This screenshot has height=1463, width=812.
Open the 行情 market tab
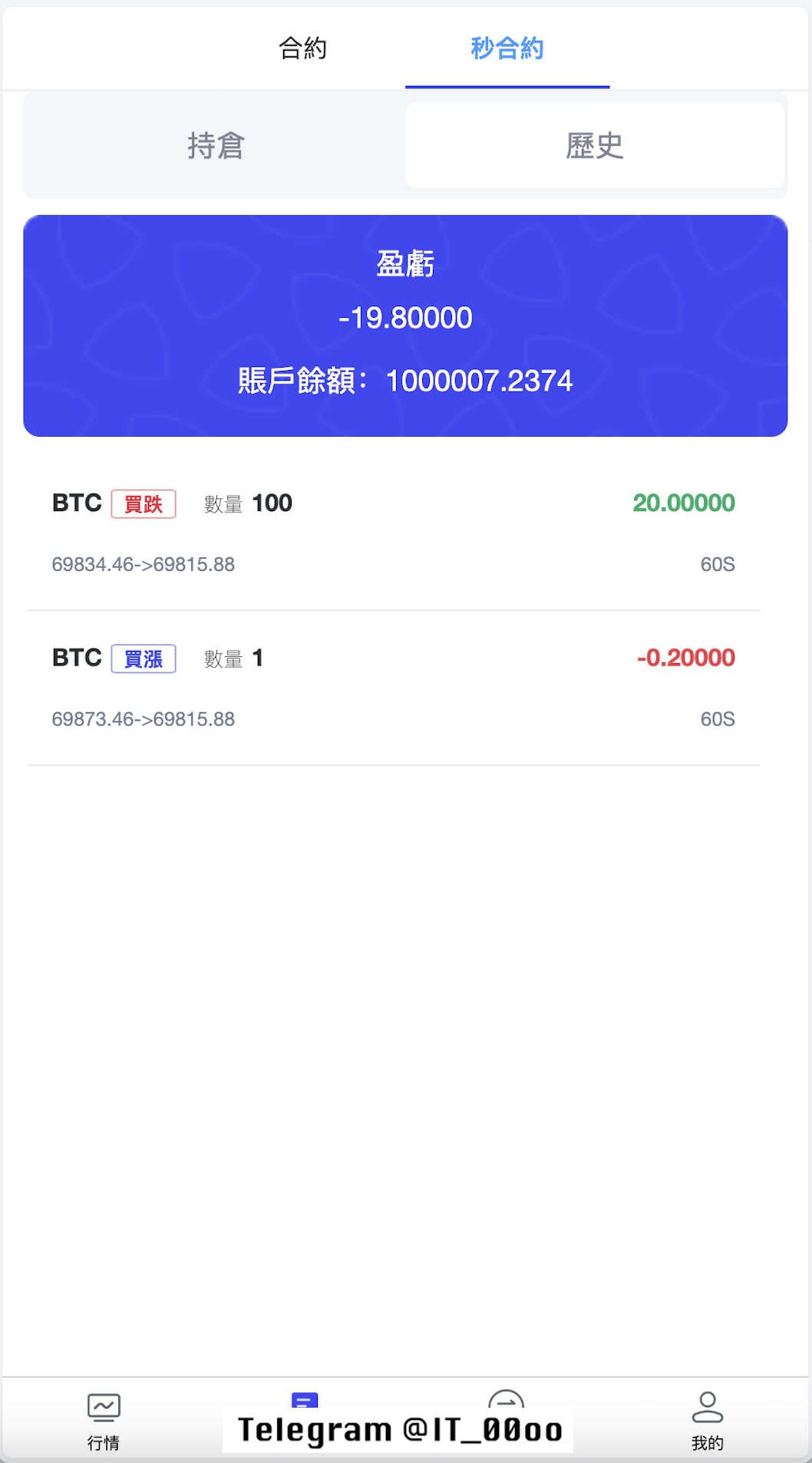pos(104,1421)
